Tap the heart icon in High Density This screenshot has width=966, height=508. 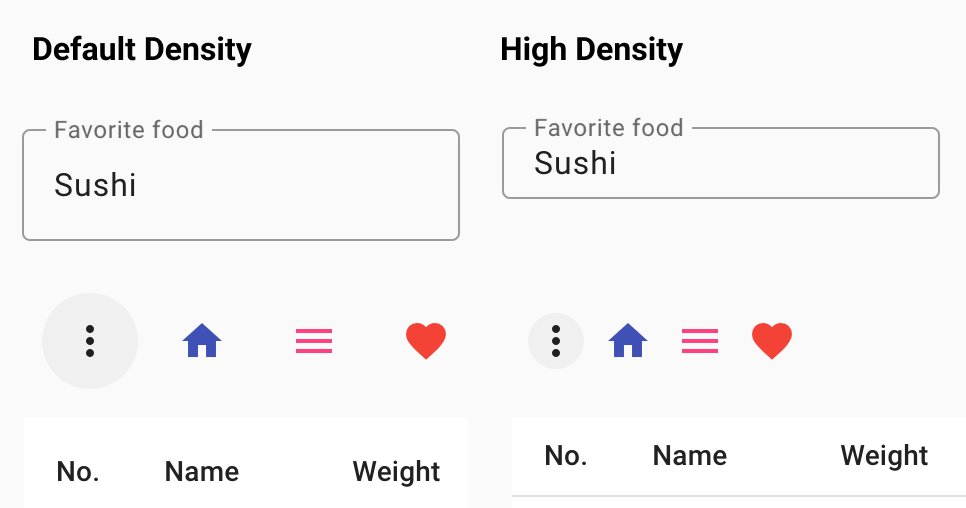(772, 342)
